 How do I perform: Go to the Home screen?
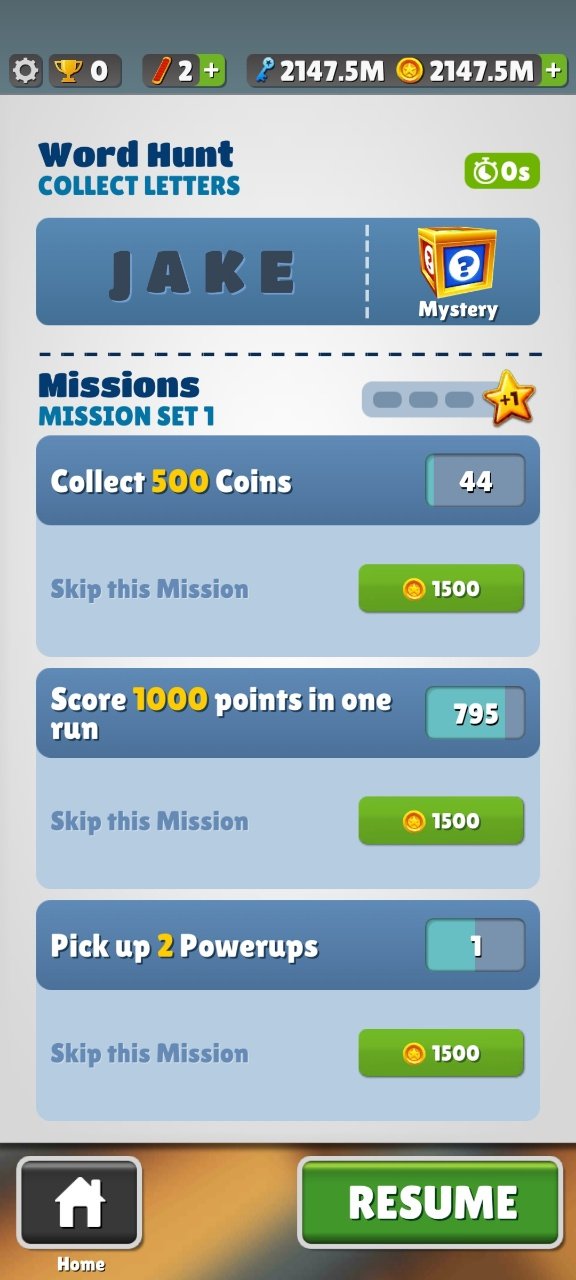[x=80, y=1204]
